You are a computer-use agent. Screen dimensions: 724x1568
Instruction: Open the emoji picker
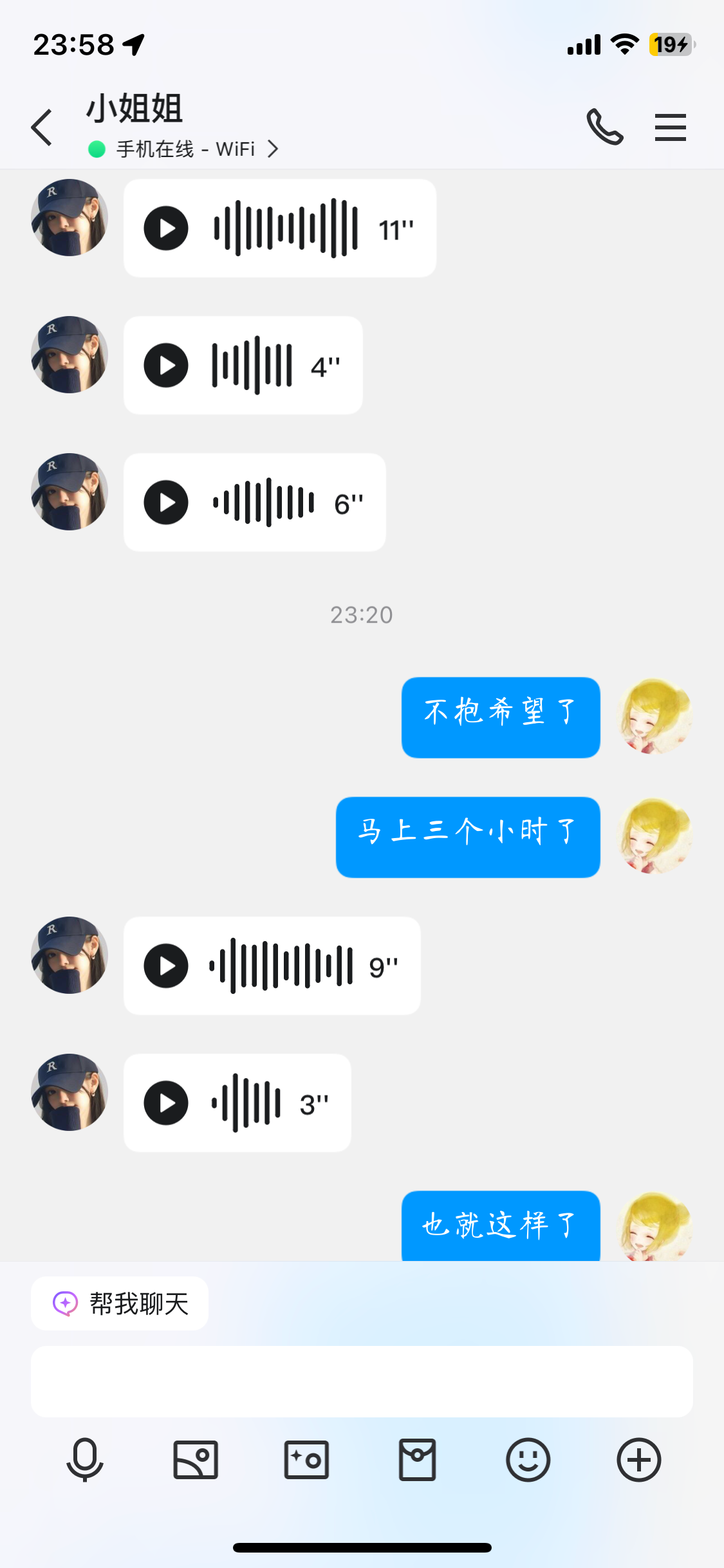(x=528, y=1460)
